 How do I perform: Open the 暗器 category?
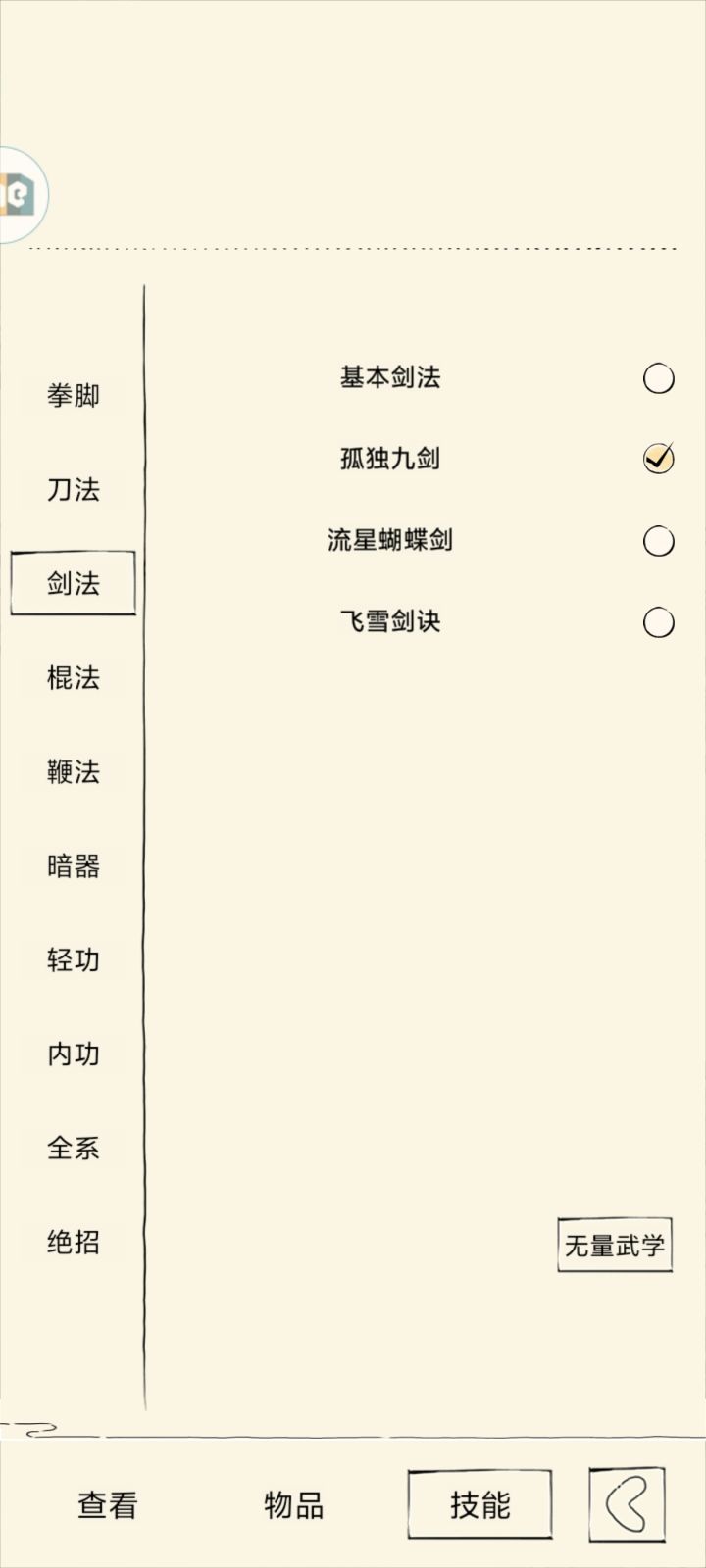click(x=74, y=866)
